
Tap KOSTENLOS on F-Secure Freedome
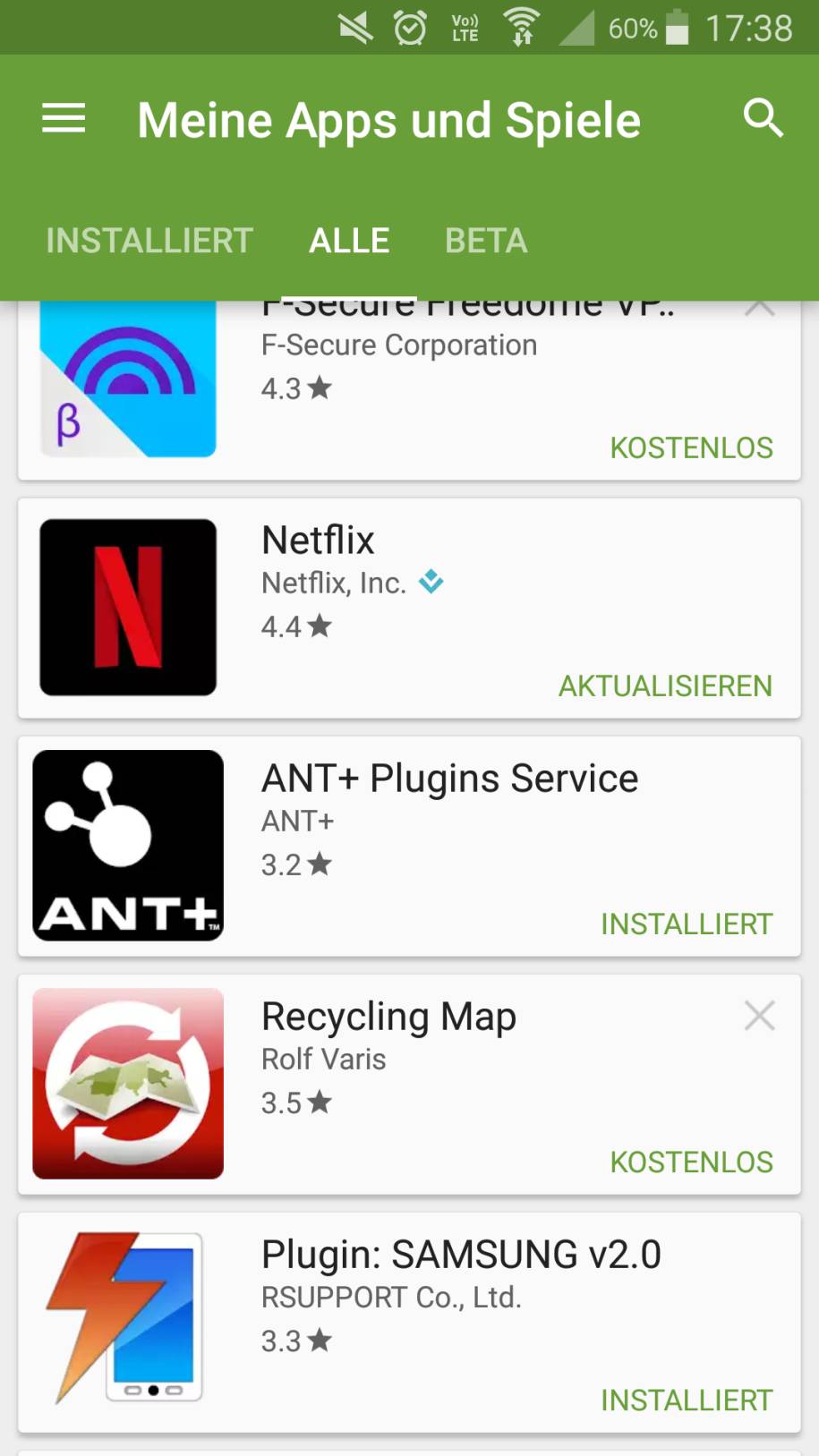point(691,448)
